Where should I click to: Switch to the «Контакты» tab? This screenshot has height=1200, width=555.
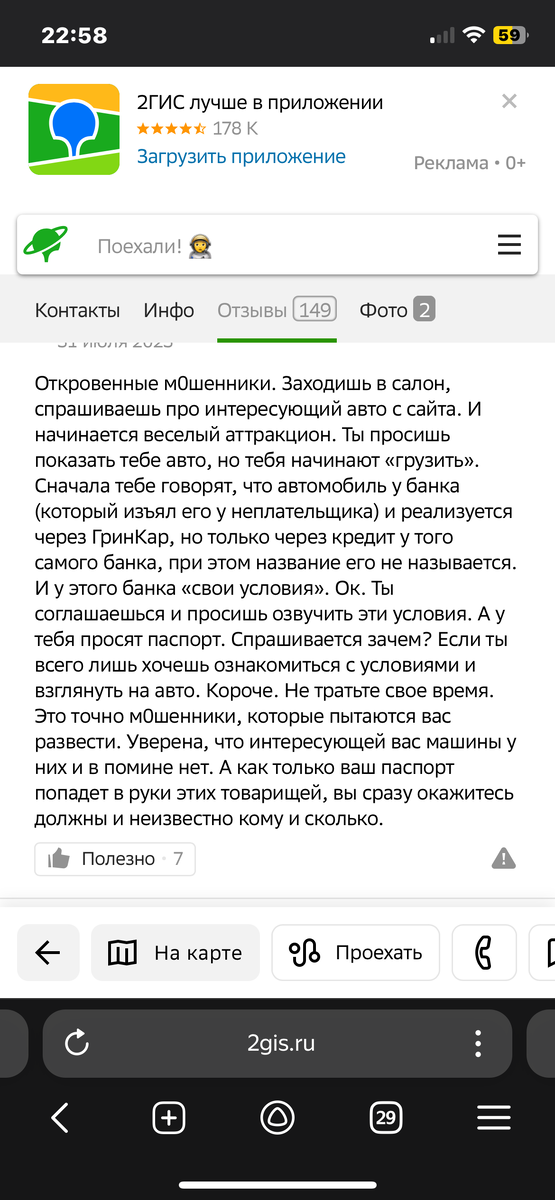point(77,310)
